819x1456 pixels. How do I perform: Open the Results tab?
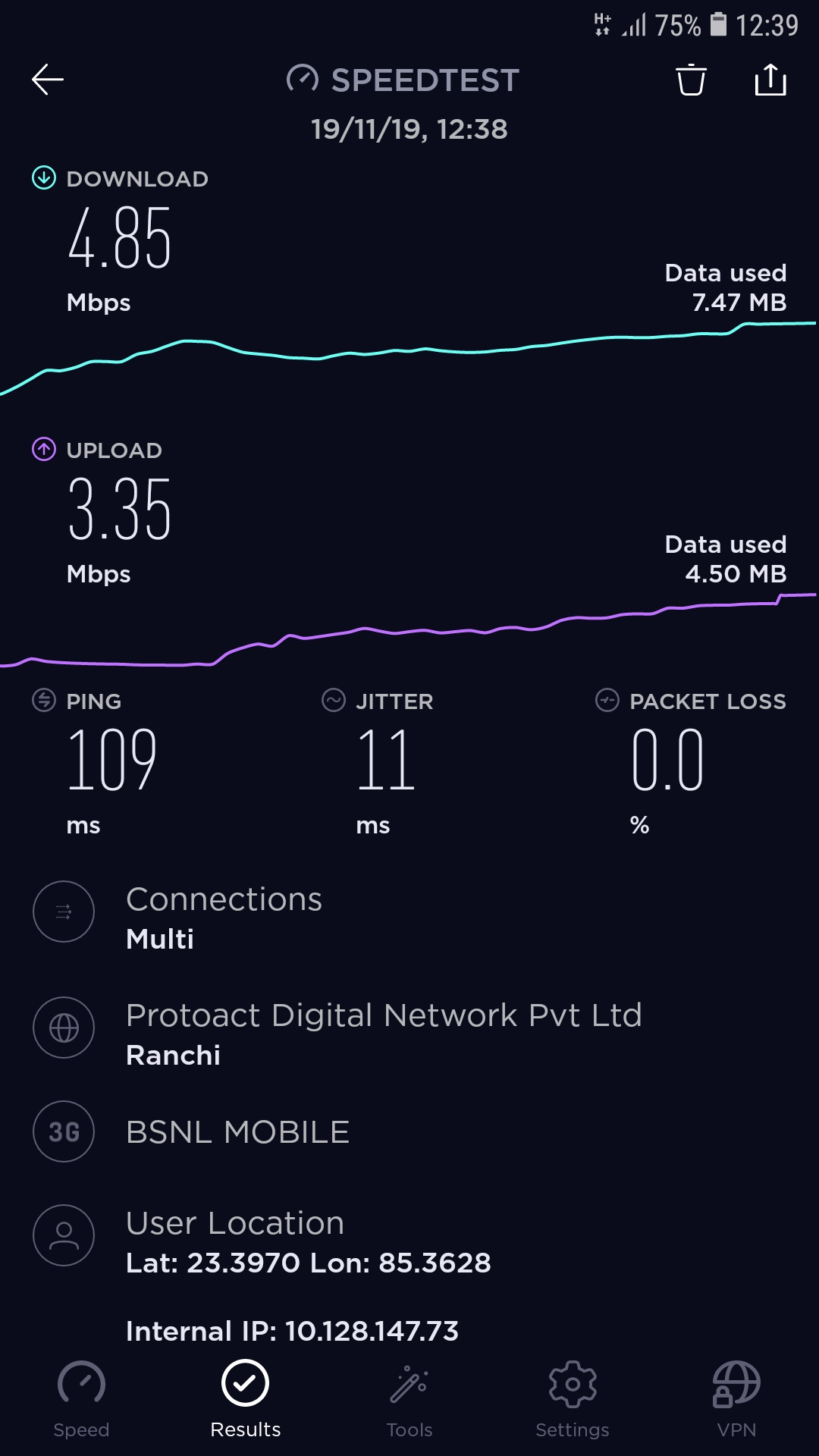click(245, 1399)
